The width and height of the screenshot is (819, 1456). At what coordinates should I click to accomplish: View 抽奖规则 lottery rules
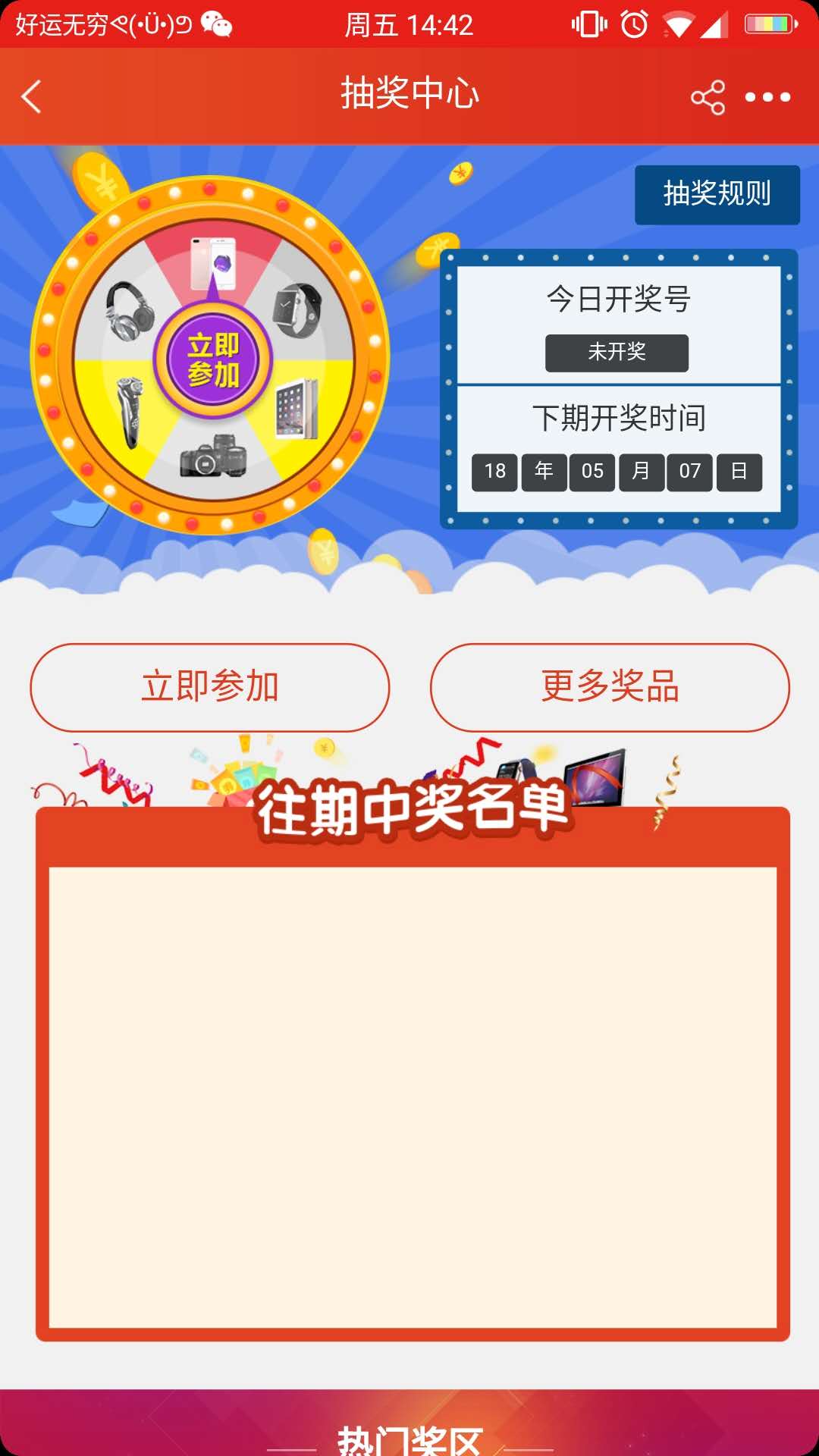click(x=717, y=194)
